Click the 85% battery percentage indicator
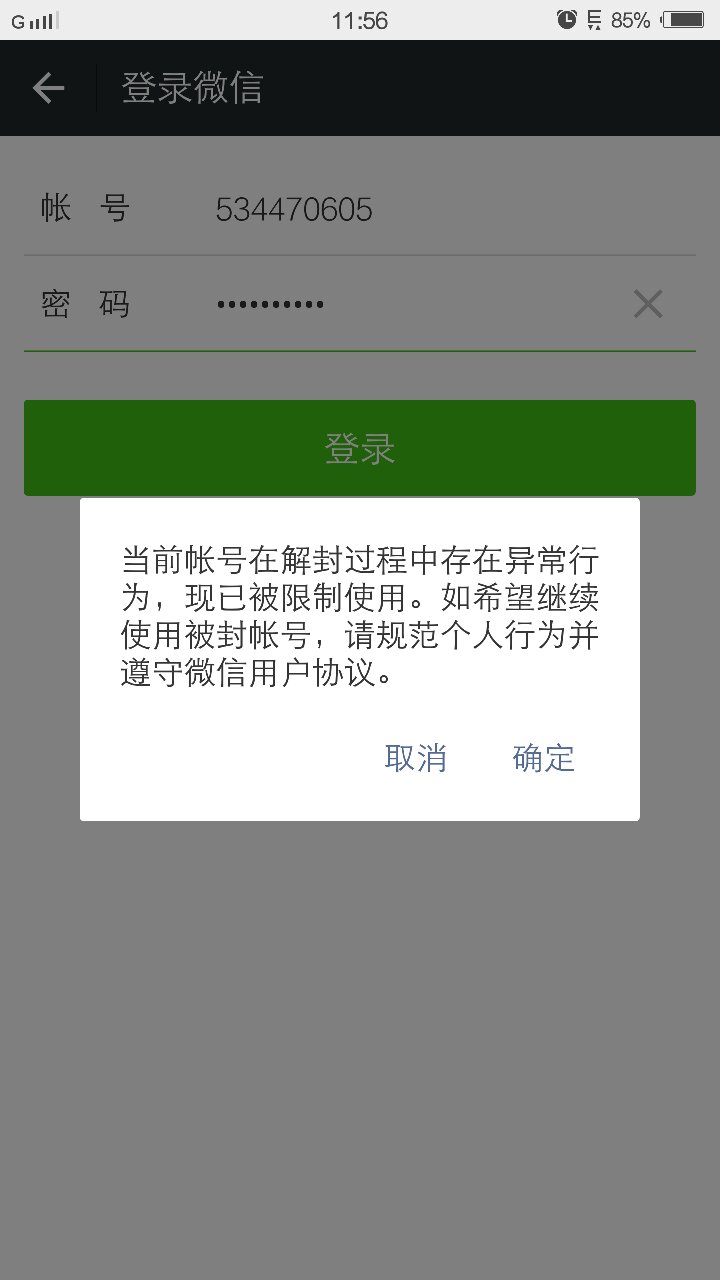The image size is (720, 1280). (632, 18)
